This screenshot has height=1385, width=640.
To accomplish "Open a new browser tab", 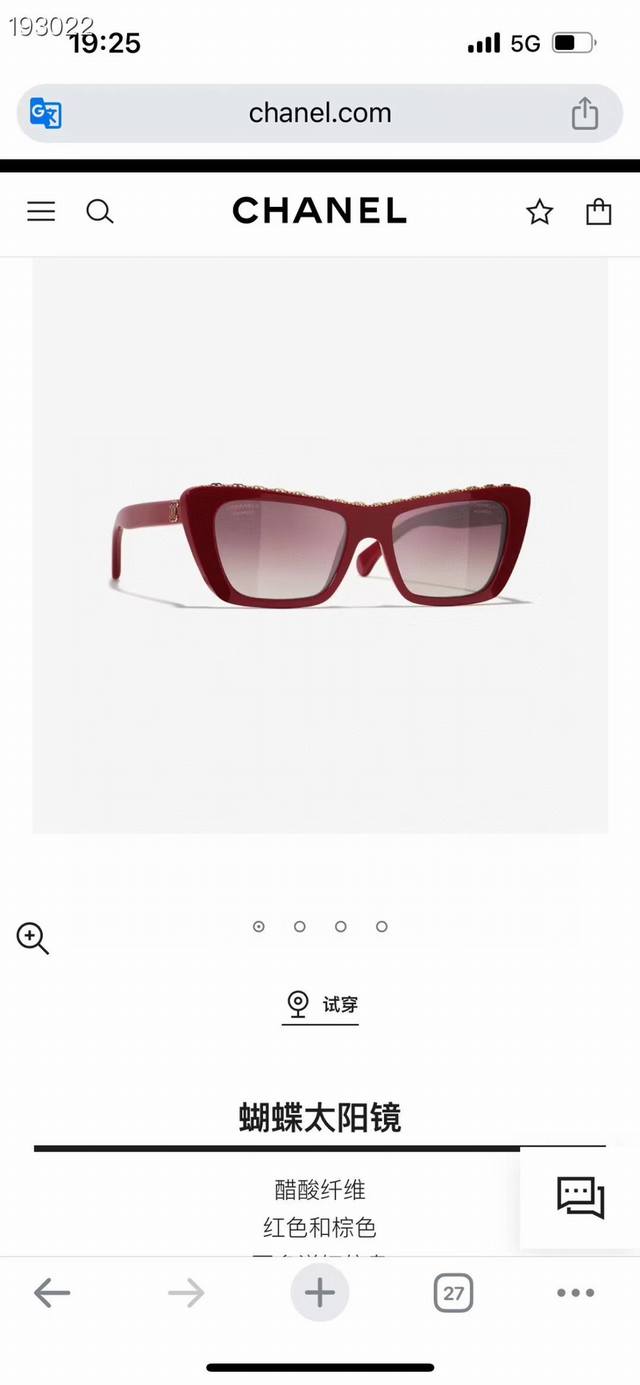I will (x=320, y=1293).
